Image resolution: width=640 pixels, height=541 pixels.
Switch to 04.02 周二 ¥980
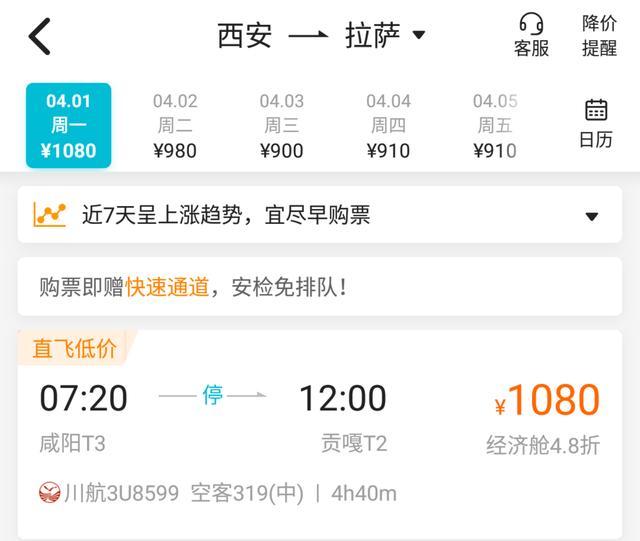[x=175, y=126]
